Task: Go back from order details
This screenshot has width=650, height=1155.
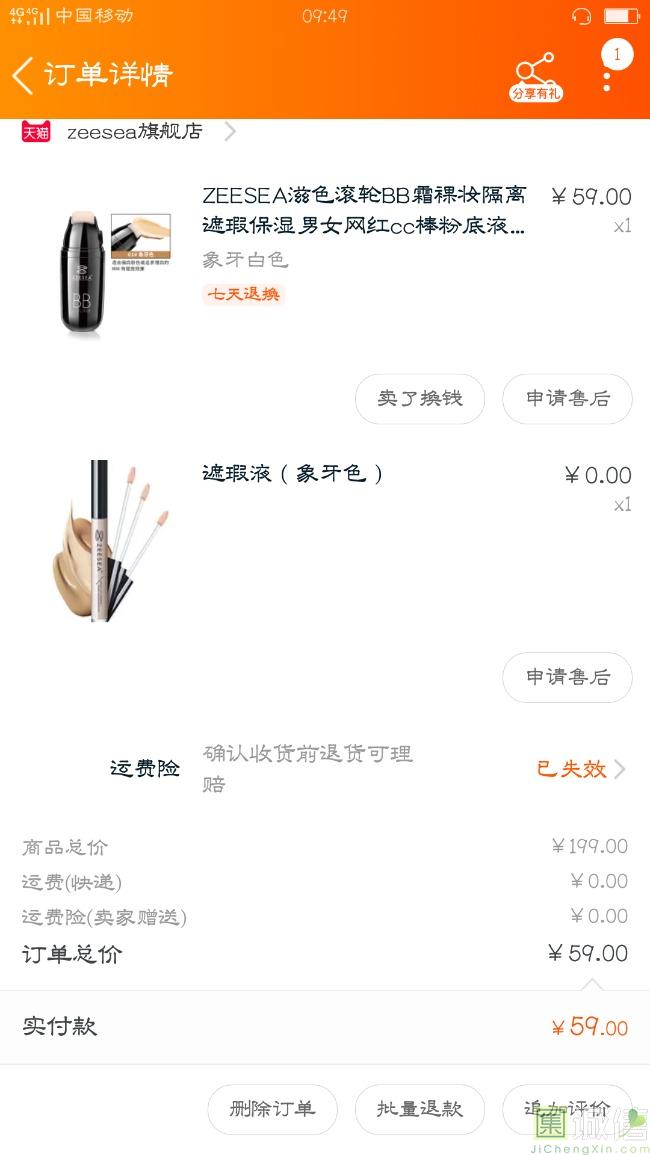Action: 24,75
